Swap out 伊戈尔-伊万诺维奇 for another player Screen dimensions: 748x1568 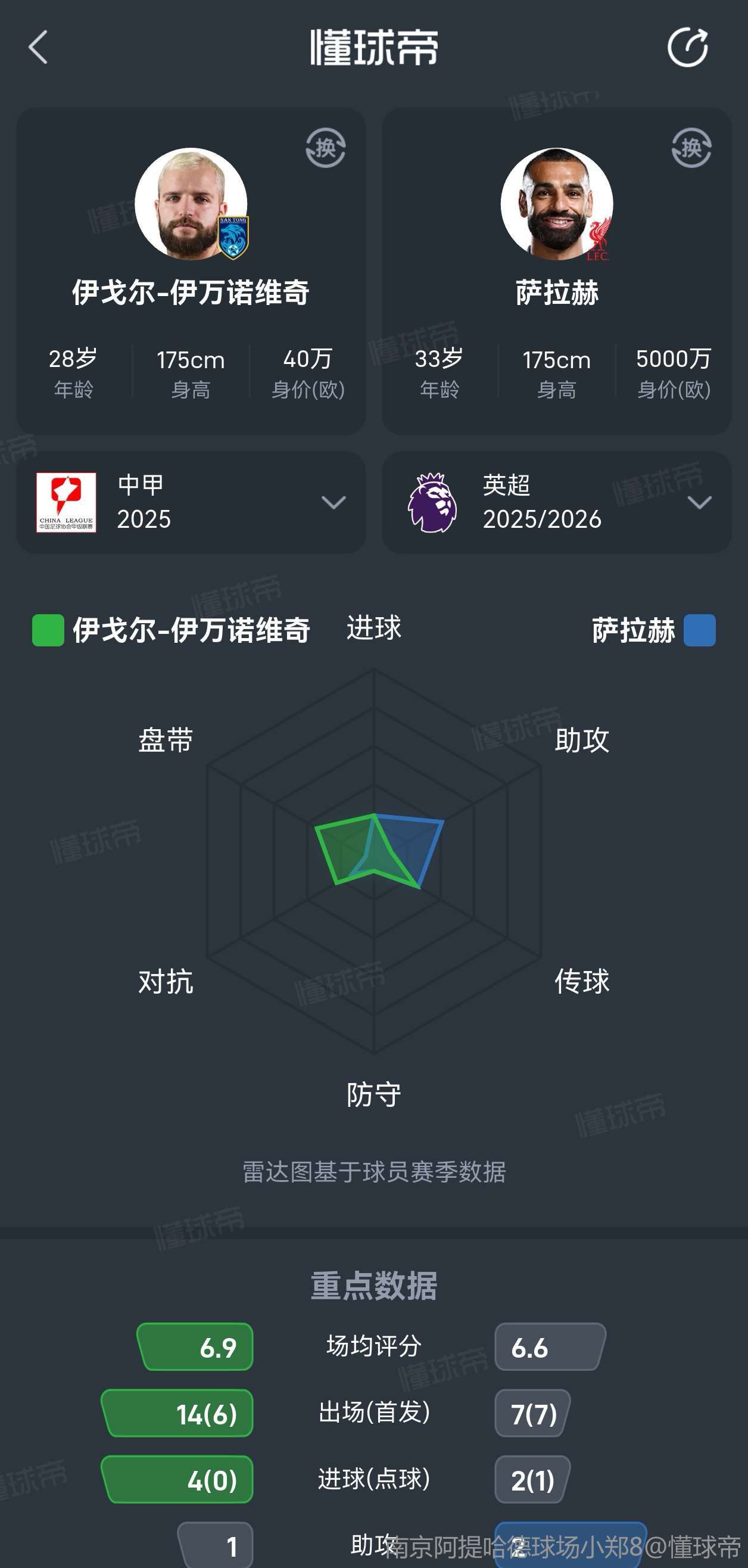click(x=326, y=148)
